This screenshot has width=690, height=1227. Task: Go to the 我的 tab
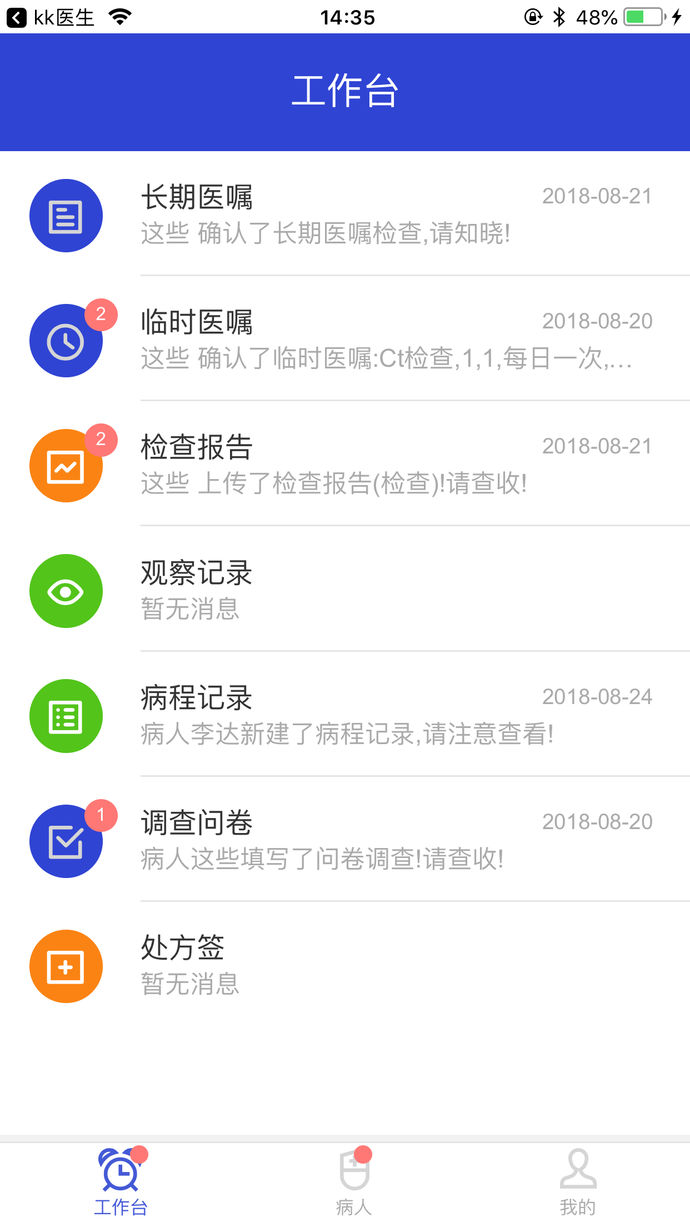tap(577, 1183)
